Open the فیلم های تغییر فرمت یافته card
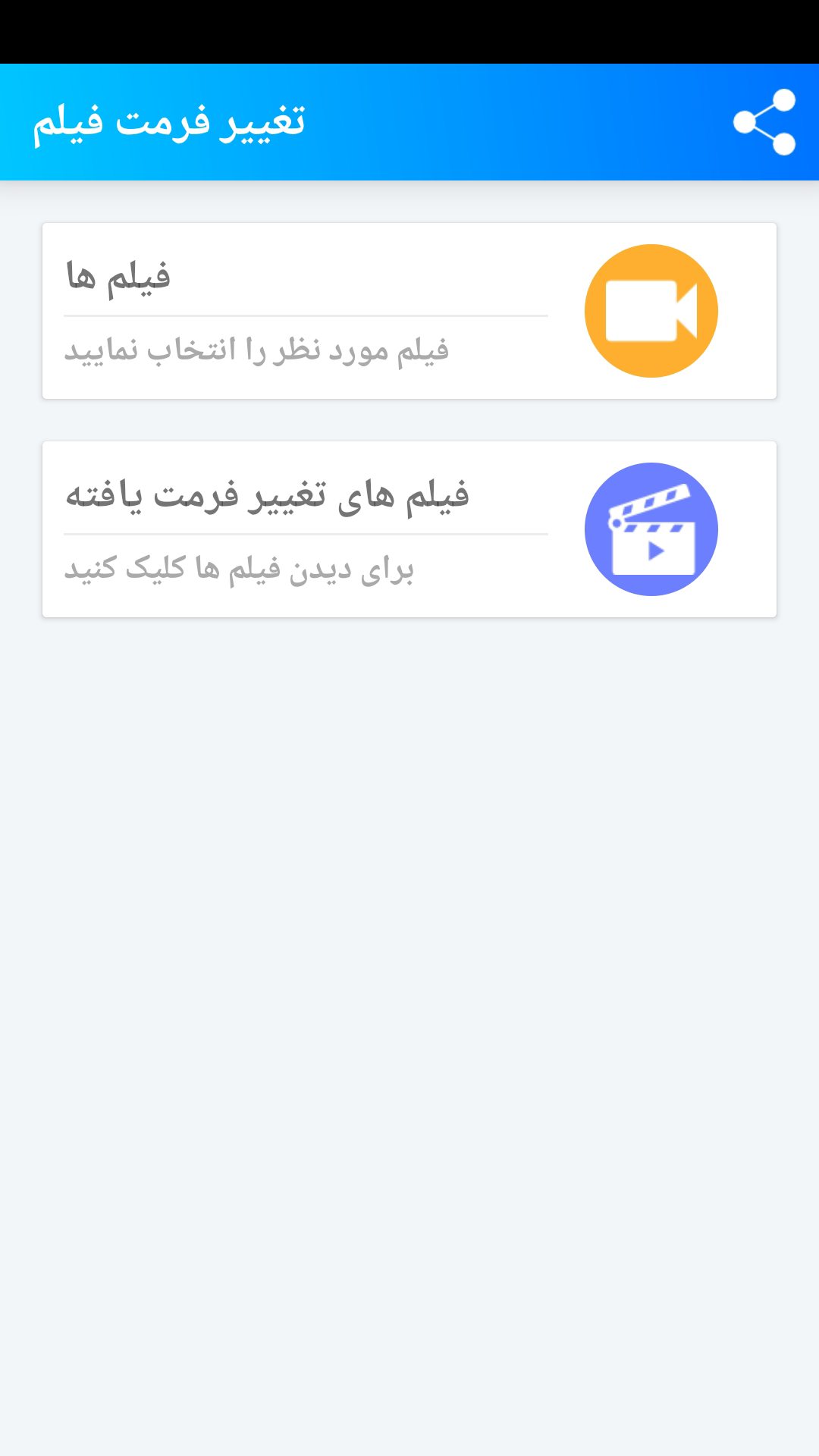The image size is (819, 1456). coord(409,529)
